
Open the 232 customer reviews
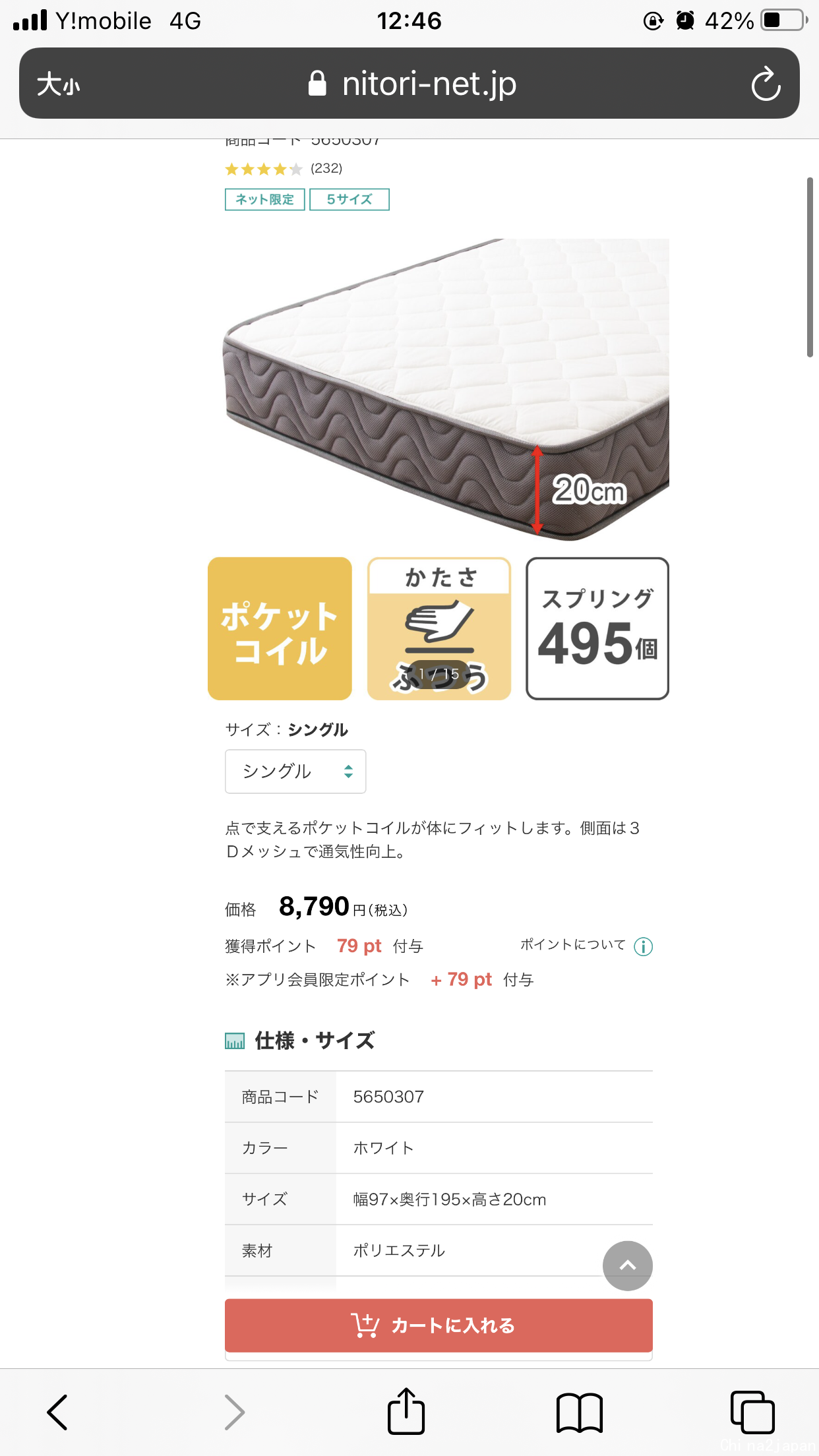point(326,169)
